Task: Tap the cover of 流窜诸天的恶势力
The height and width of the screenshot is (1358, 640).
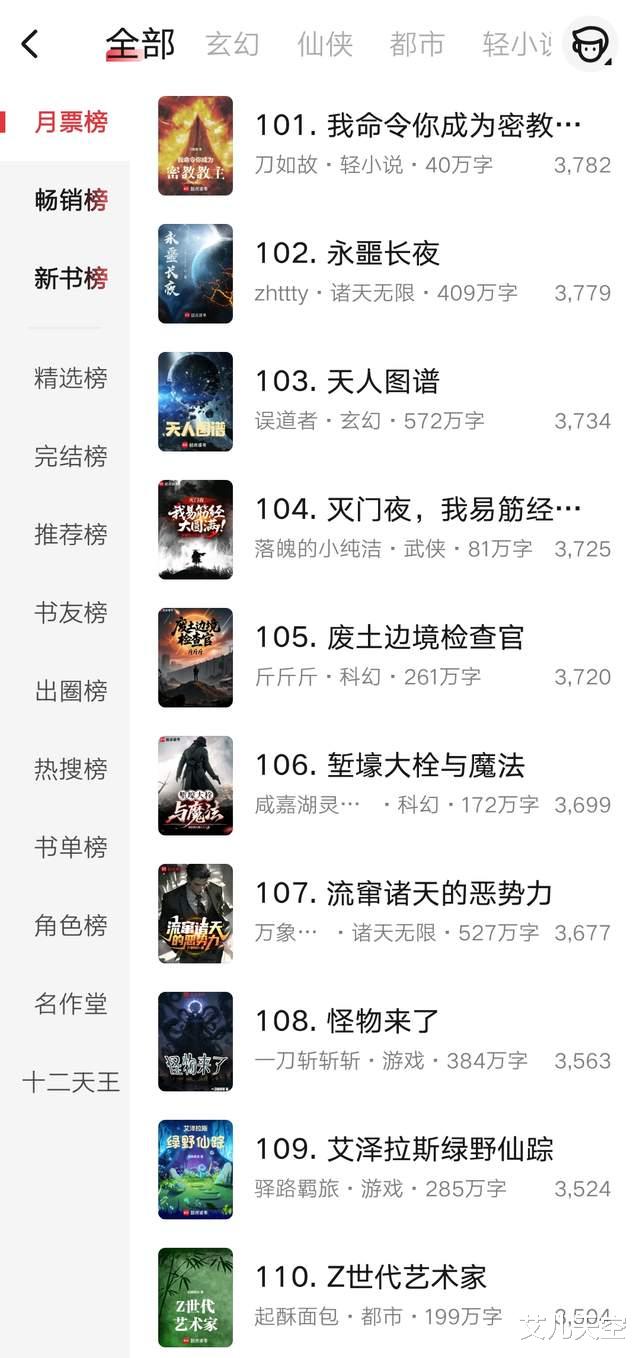Action: (195, 913)
